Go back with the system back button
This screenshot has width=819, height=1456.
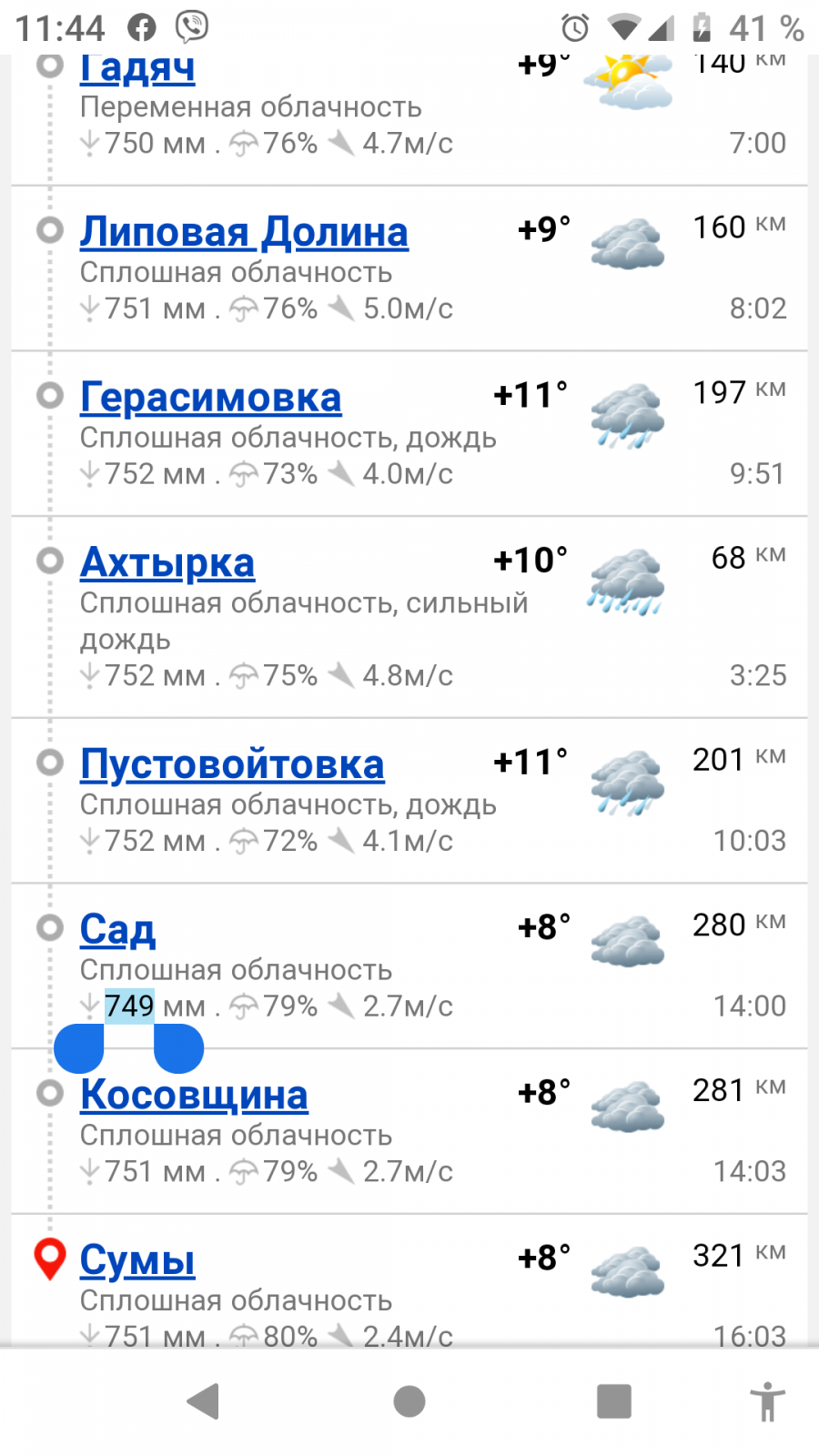pyautogui.click(x=204, y=1401)
